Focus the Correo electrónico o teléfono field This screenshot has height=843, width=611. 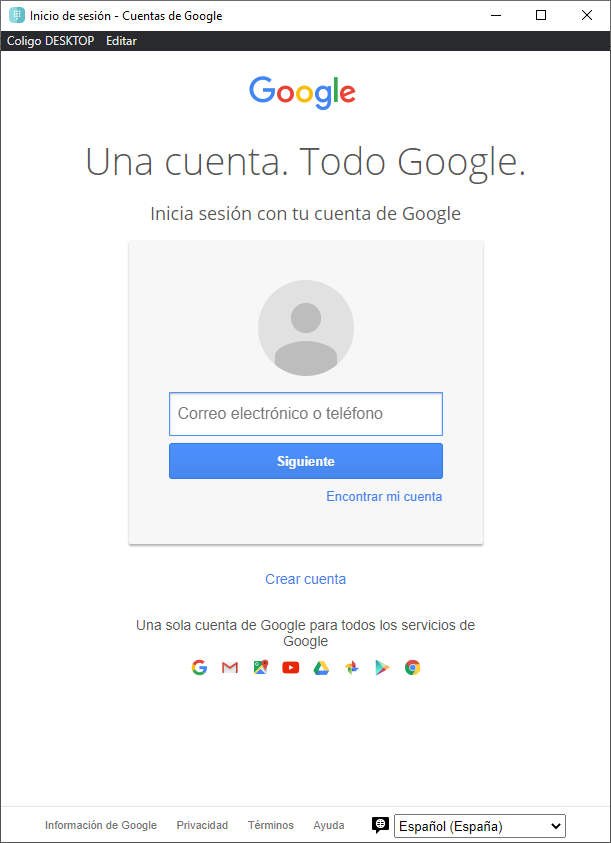[305, 414]
